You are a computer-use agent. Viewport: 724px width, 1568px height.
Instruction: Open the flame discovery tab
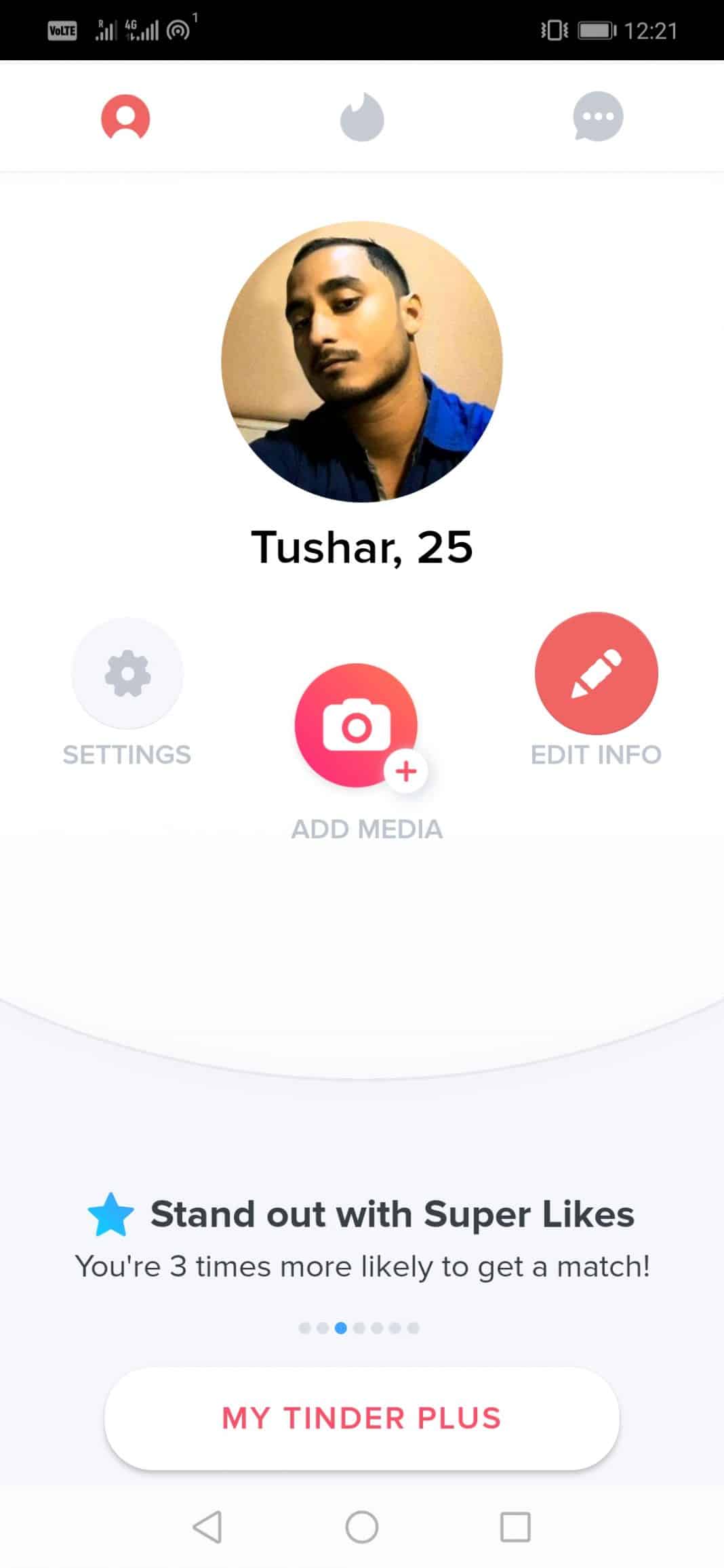[362, 117]
